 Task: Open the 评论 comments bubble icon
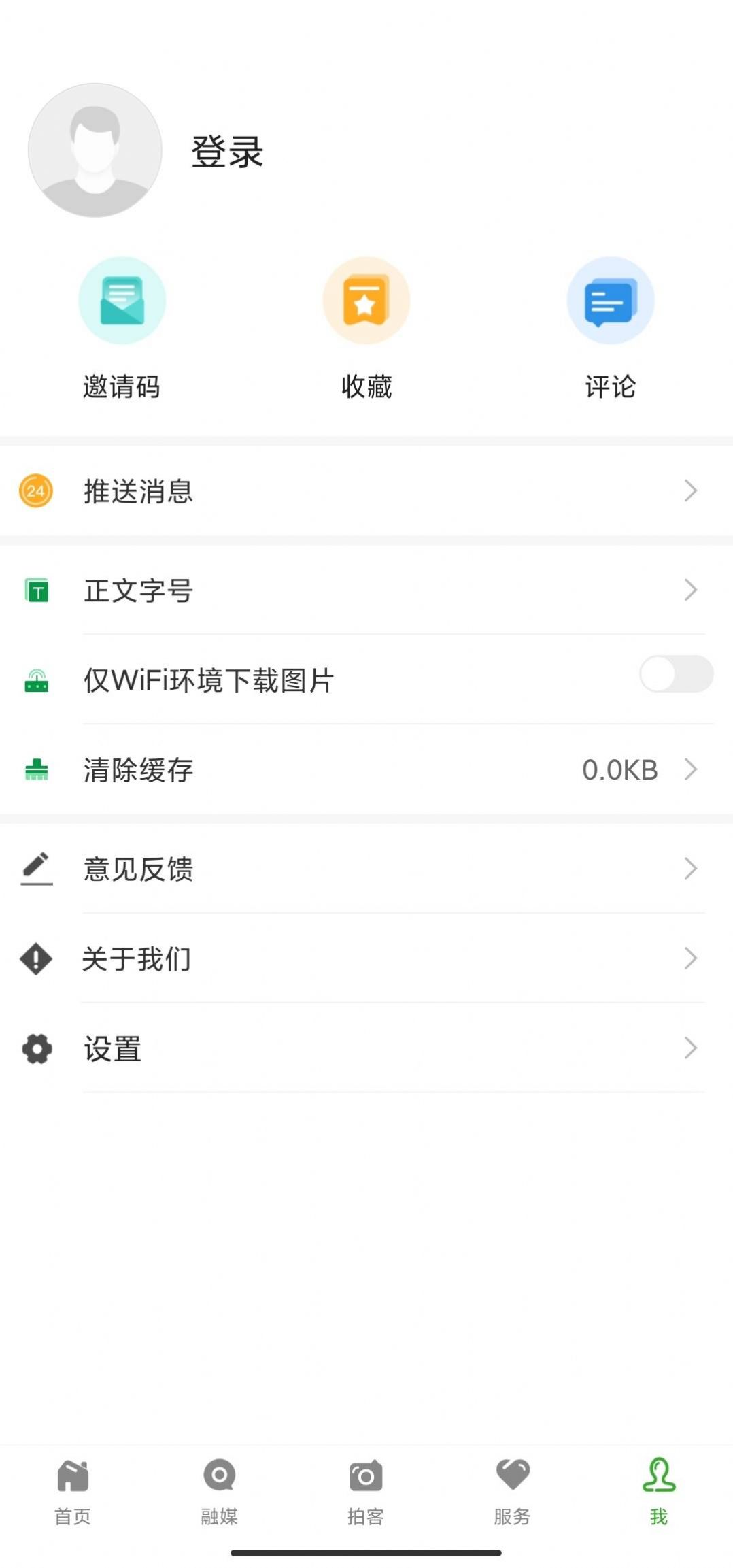(611, 301)
